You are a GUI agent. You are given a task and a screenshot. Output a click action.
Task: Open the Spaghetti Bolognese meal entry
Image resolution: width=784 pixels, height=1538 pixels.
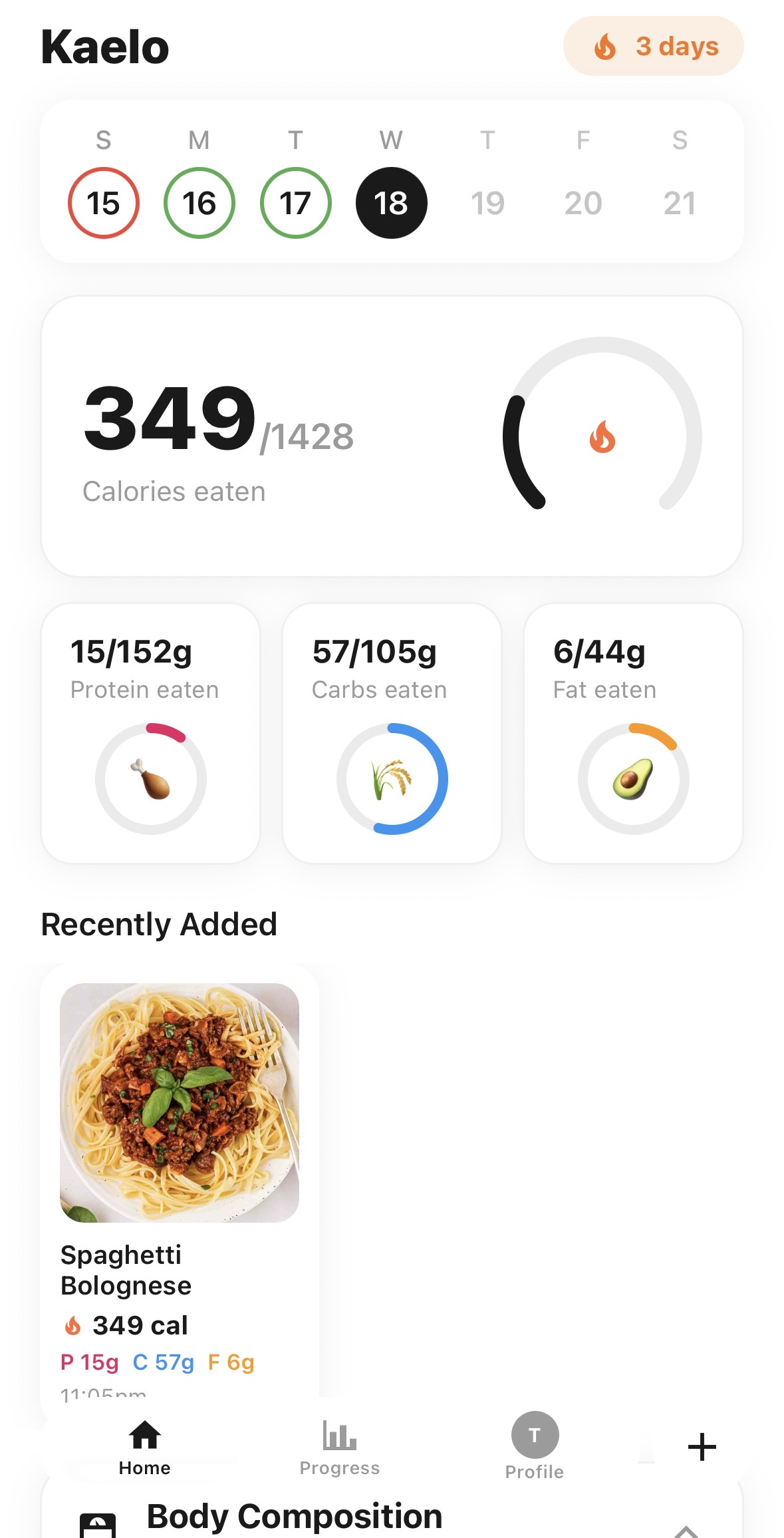tap(180, 1184)
